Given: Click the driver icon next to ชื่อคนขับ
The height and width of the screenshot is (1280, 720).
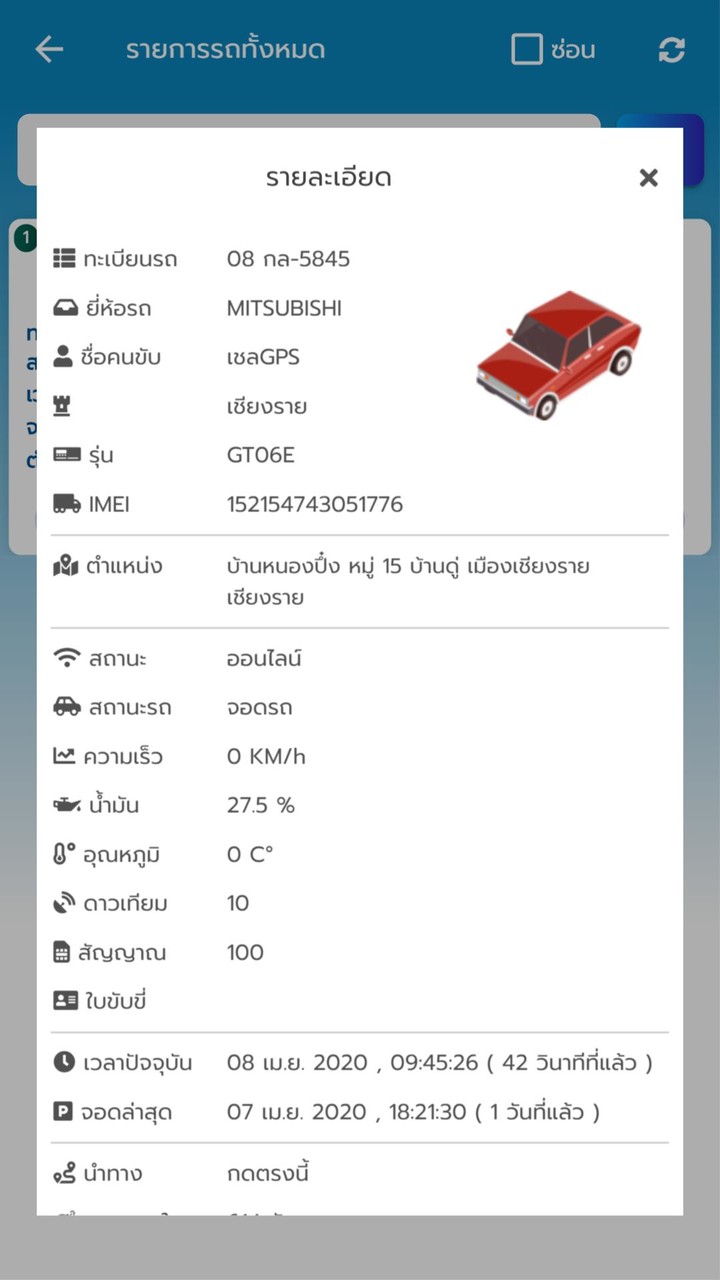Looking at the screenshot, I should (x=64, y=356).
